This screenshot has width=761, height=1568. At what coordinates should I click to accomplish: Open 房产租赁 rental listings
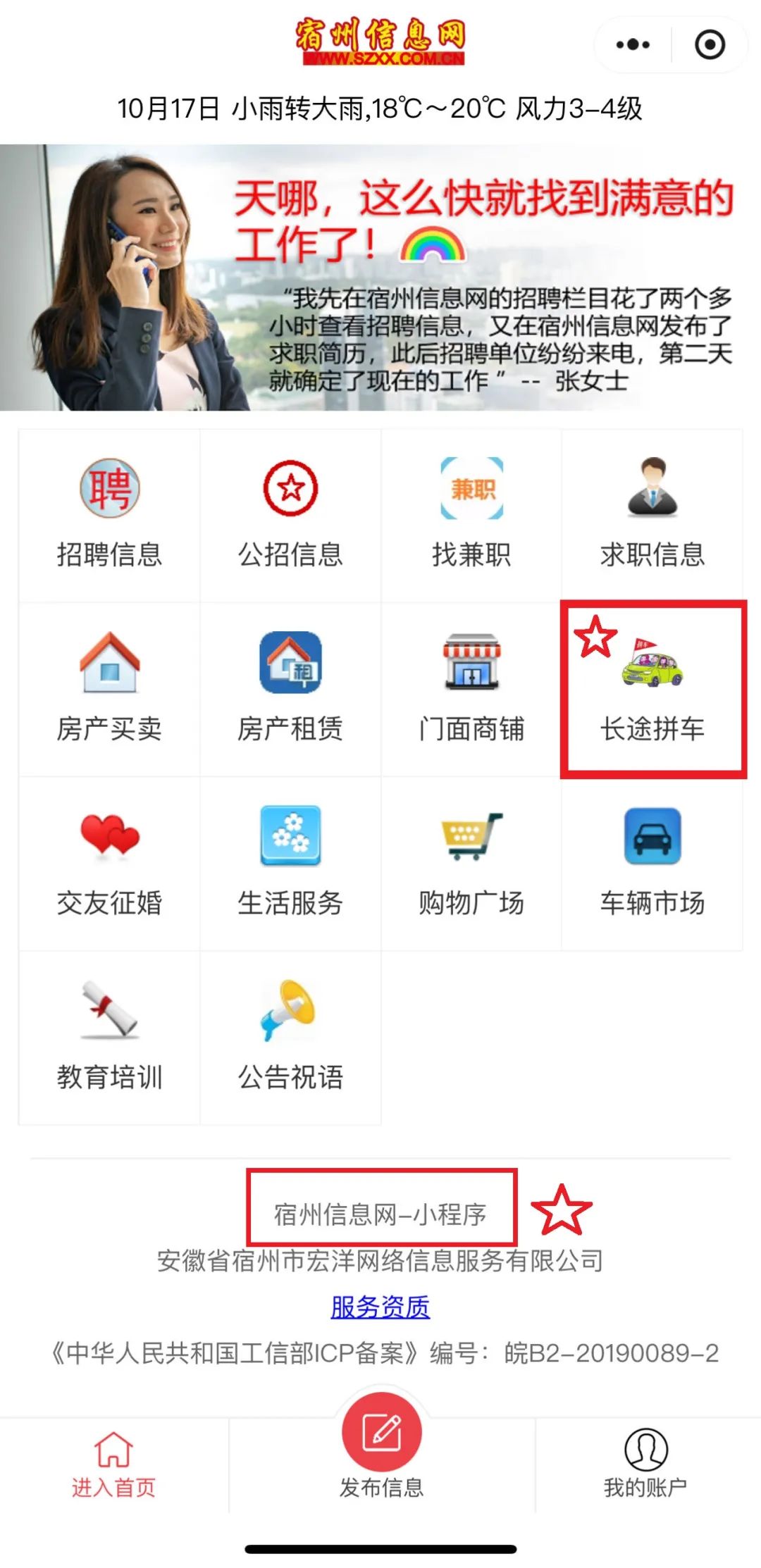(290, 688)
